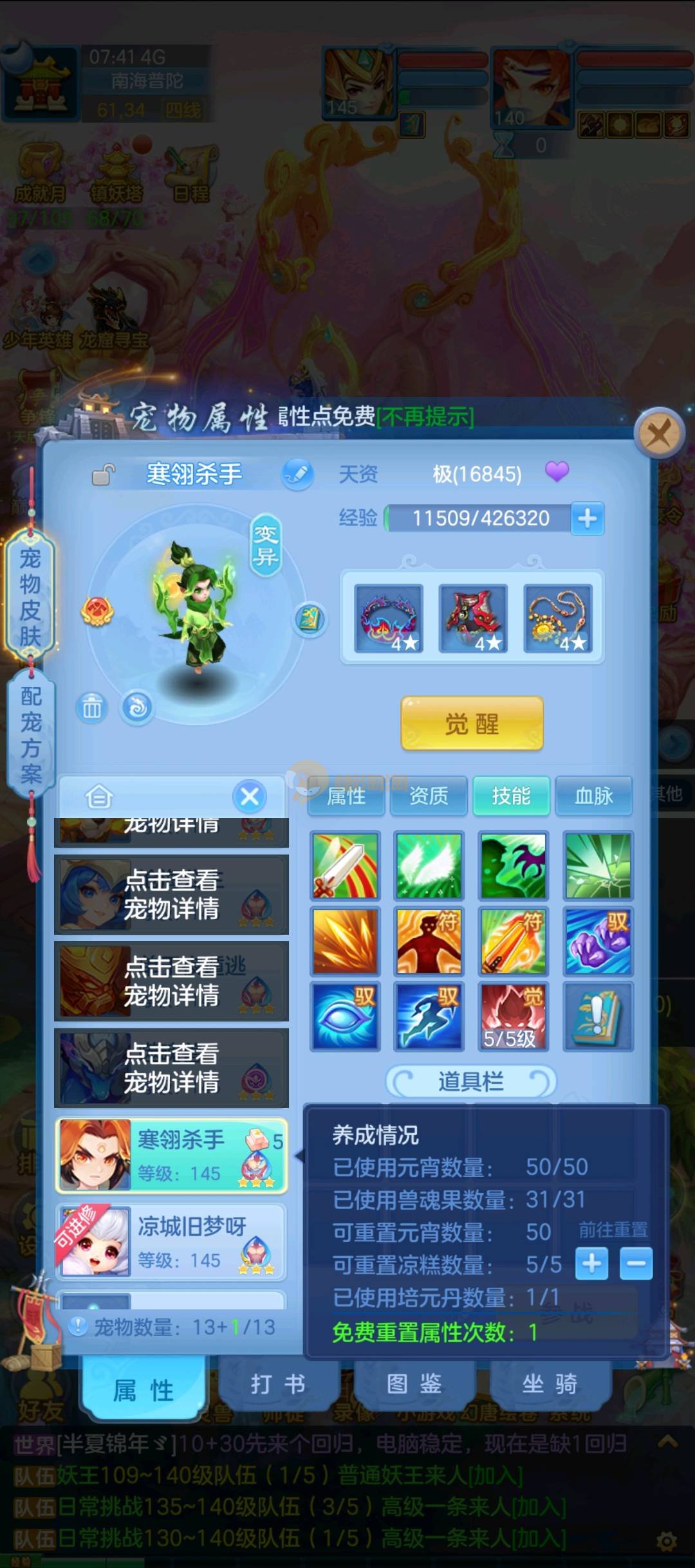Viewport: 695px width, 1568px height.
Task: Switch to the 图鉴 bottom tab
Action: 414,1385
